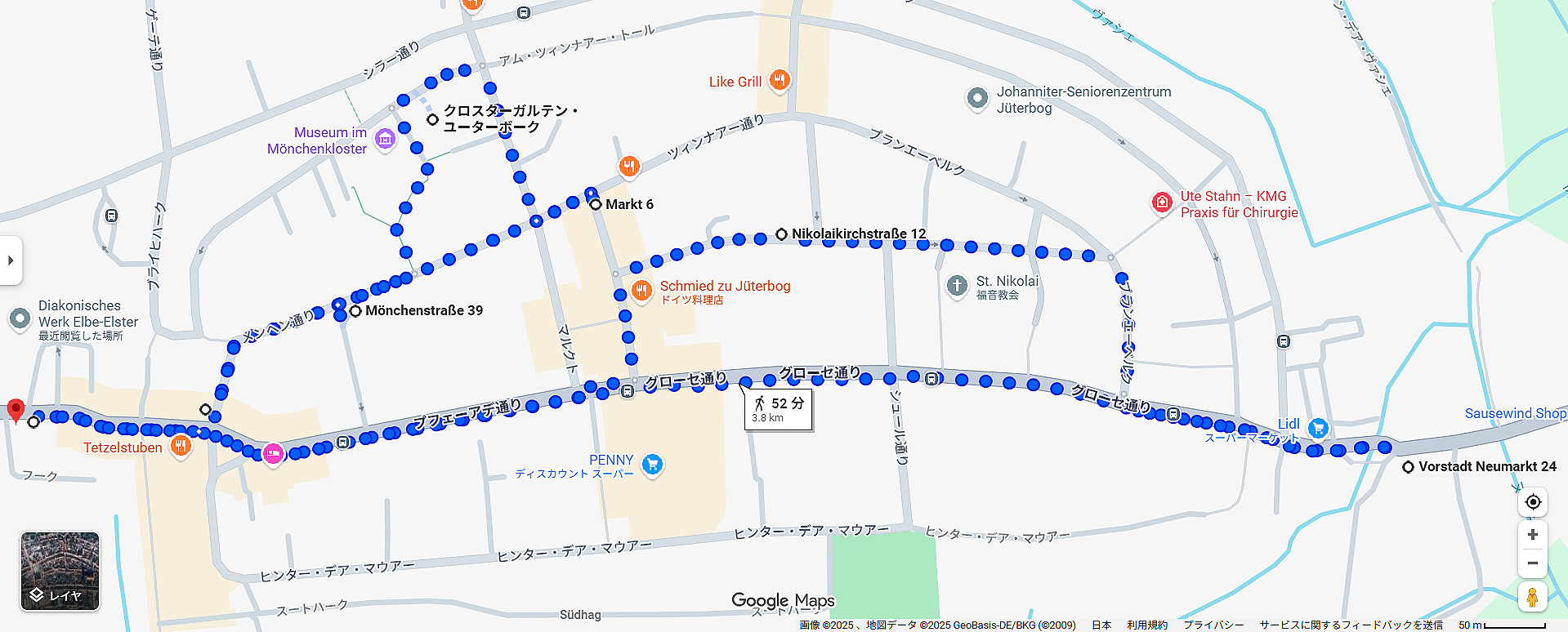Open the Like Grill restaurant pin

point(780,80)
